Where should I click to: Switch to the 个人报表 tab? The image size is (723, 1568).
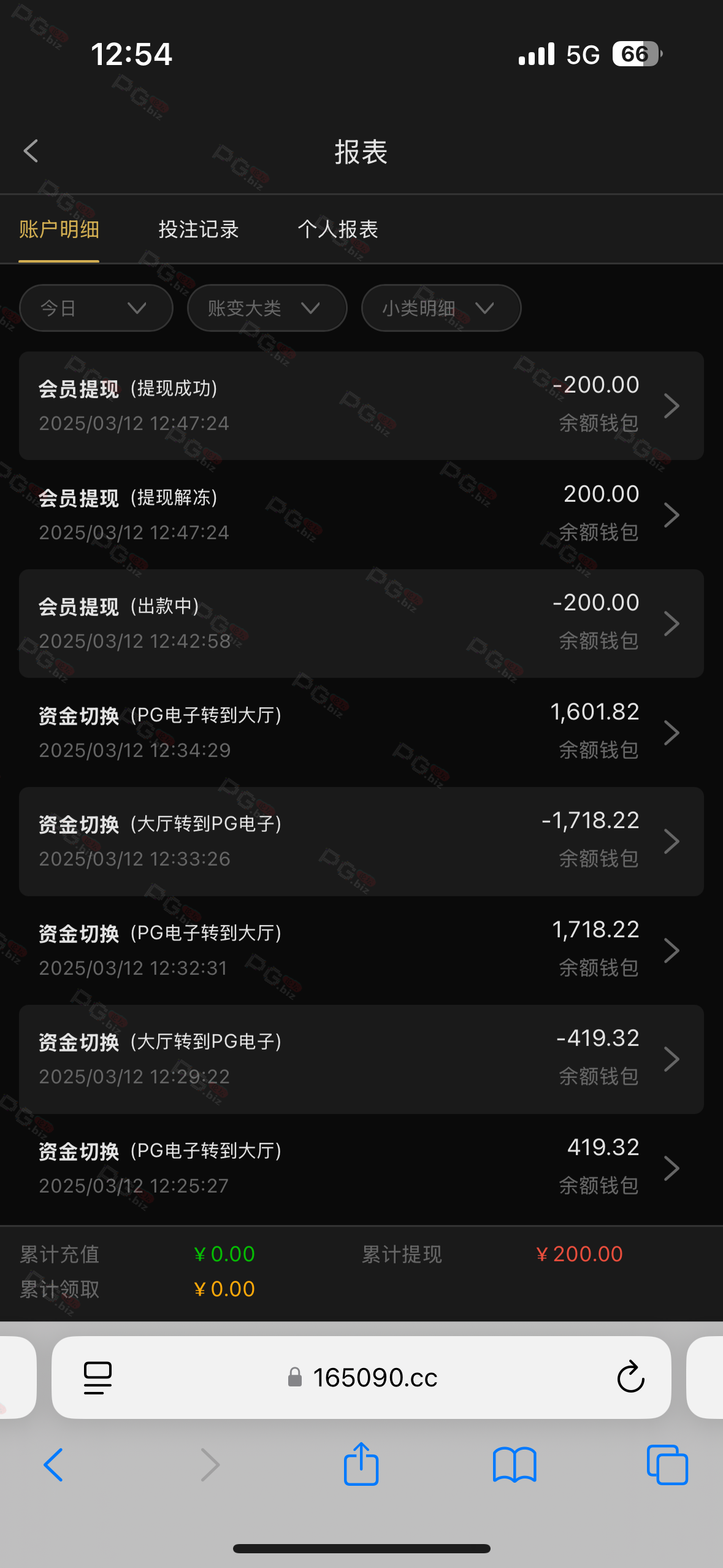(338, 229)
